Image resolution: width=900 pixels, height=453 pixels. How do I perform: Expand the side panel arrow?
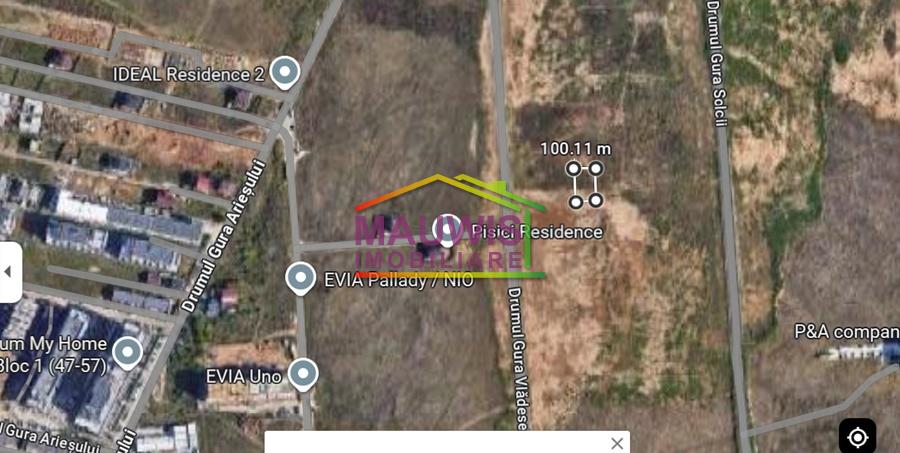(9, 271)
